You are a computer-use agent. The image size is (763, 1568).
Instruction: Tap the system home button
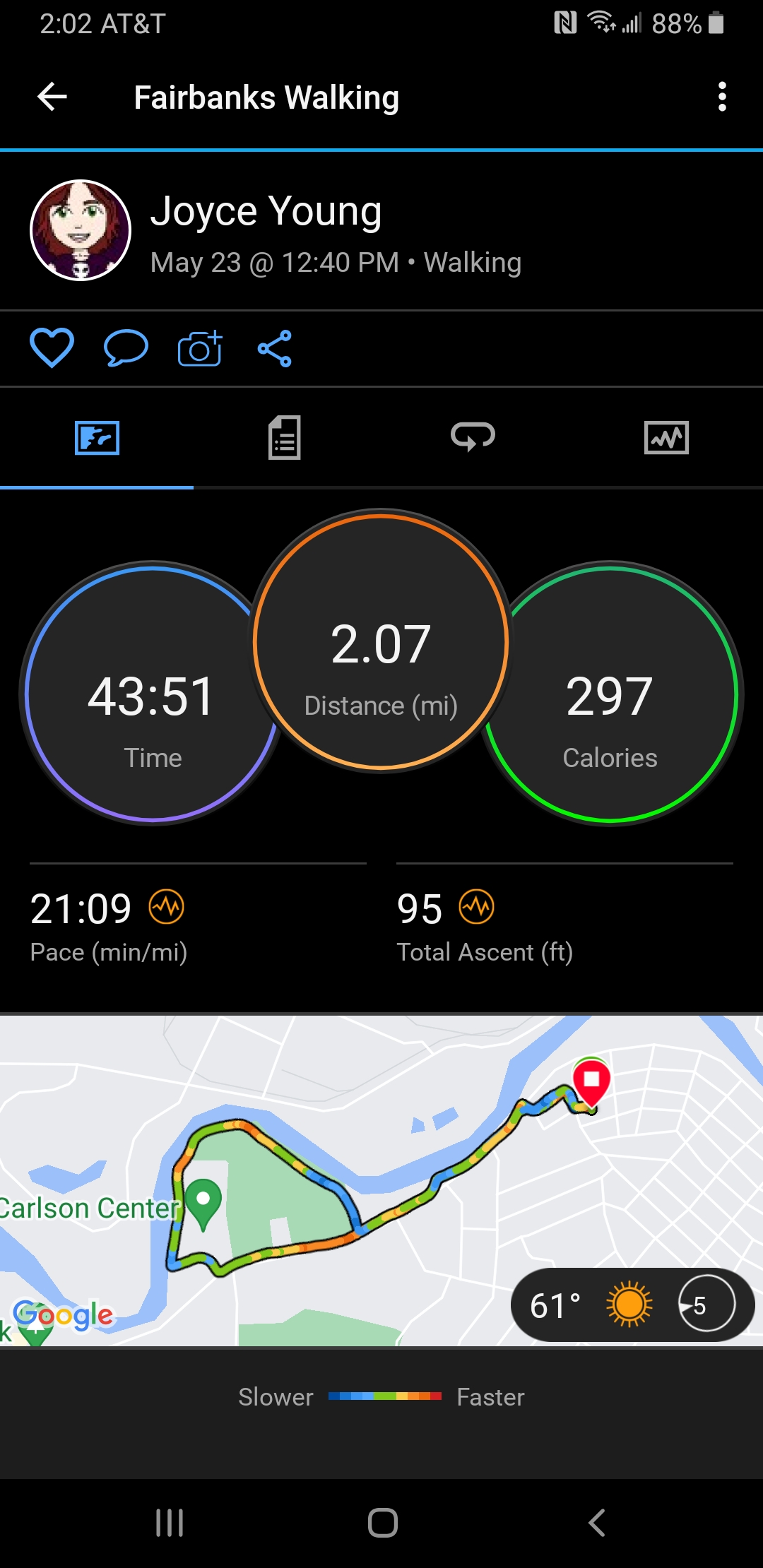pyautogui.click(x=382, y=1522)
